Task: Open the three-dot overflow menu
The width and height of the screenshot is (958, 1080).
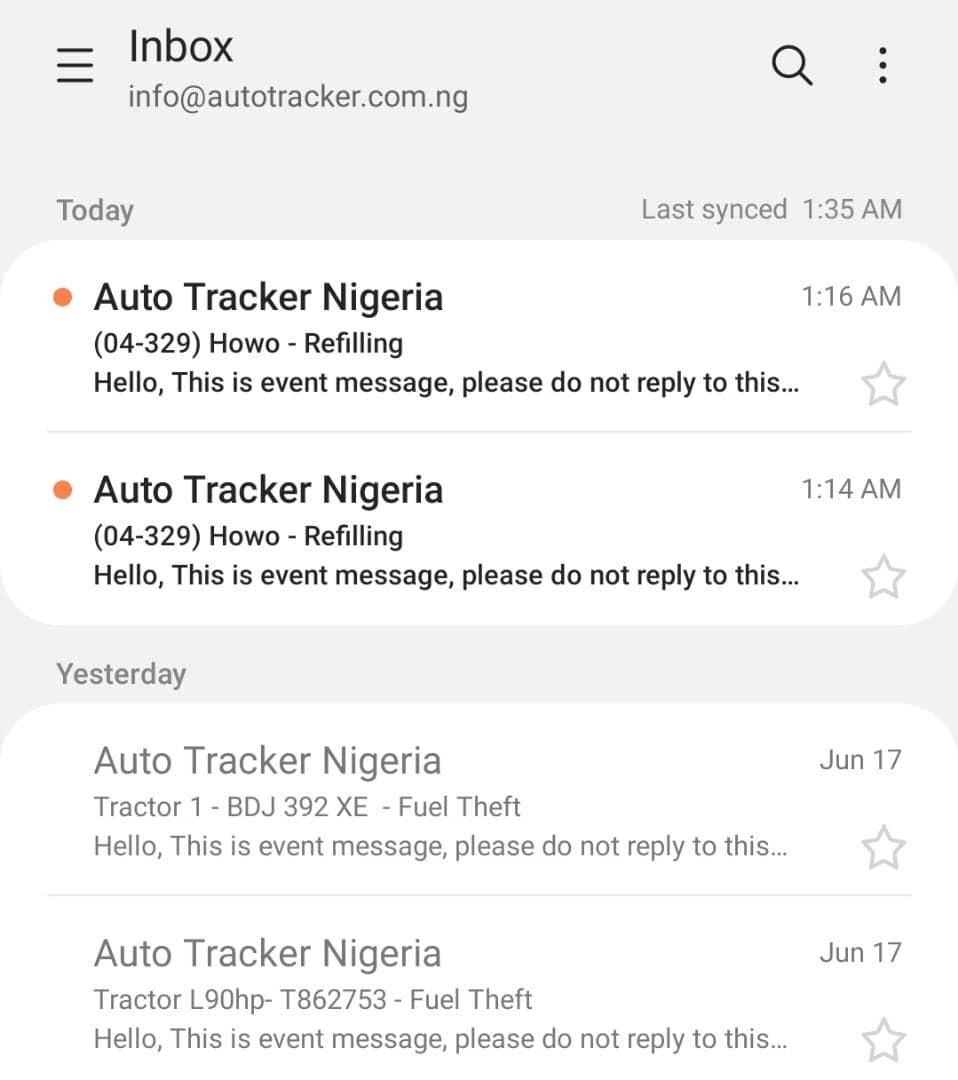Action: coord(882,66)
